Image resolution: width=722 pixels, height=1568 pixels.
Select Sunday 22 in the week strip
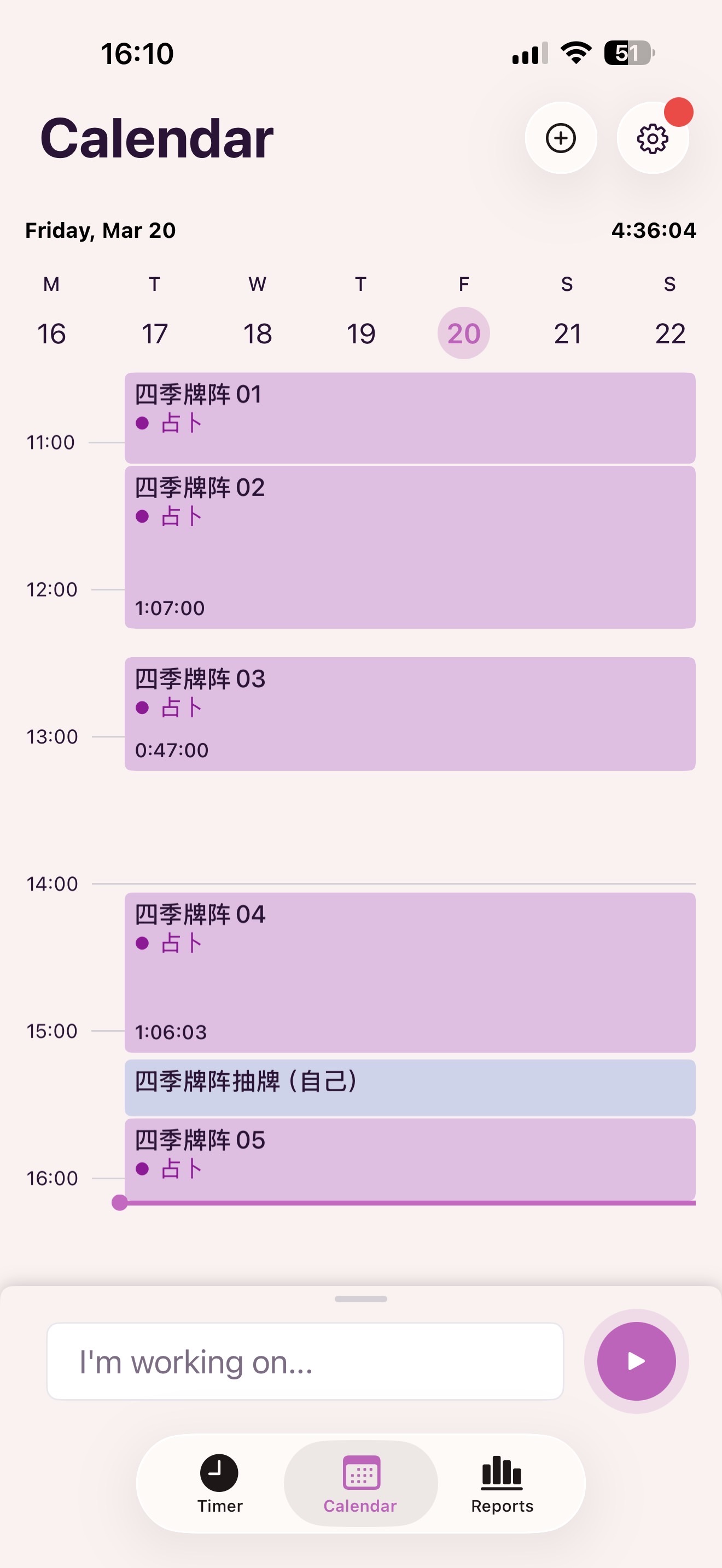(x=669, y=334)
